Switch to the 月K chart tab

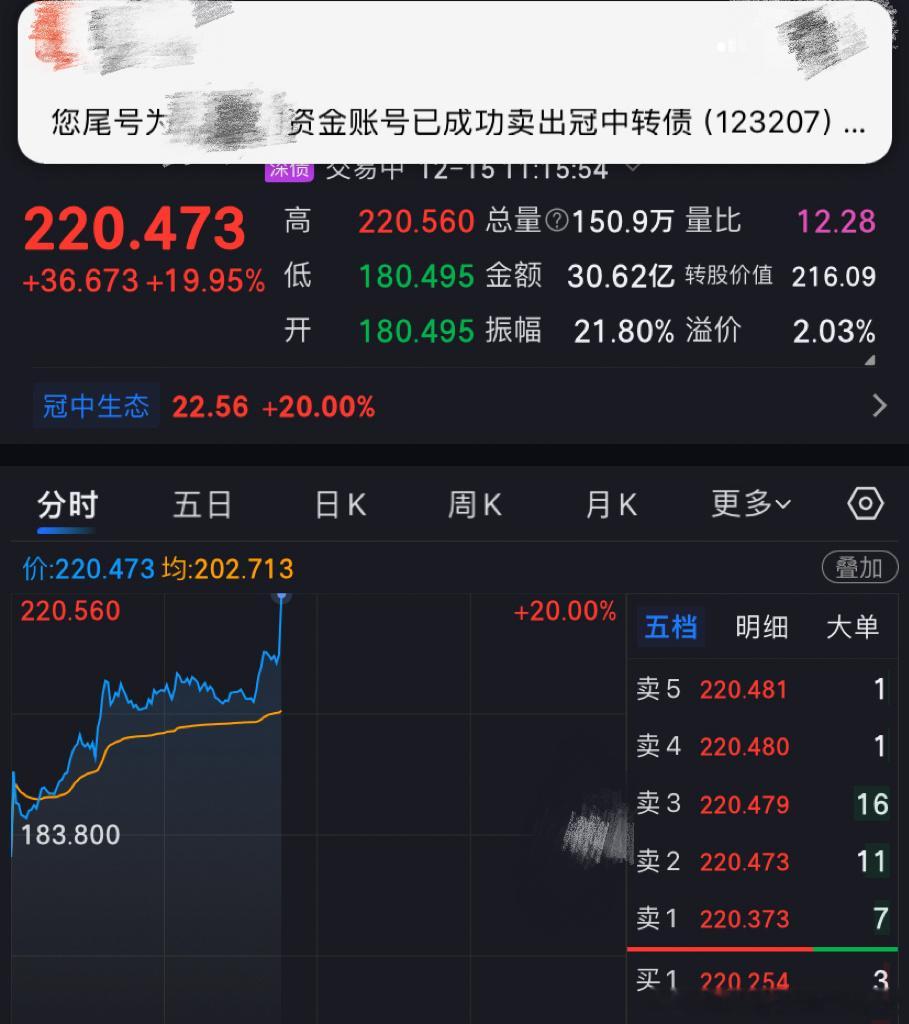click(x=610, y=505)
